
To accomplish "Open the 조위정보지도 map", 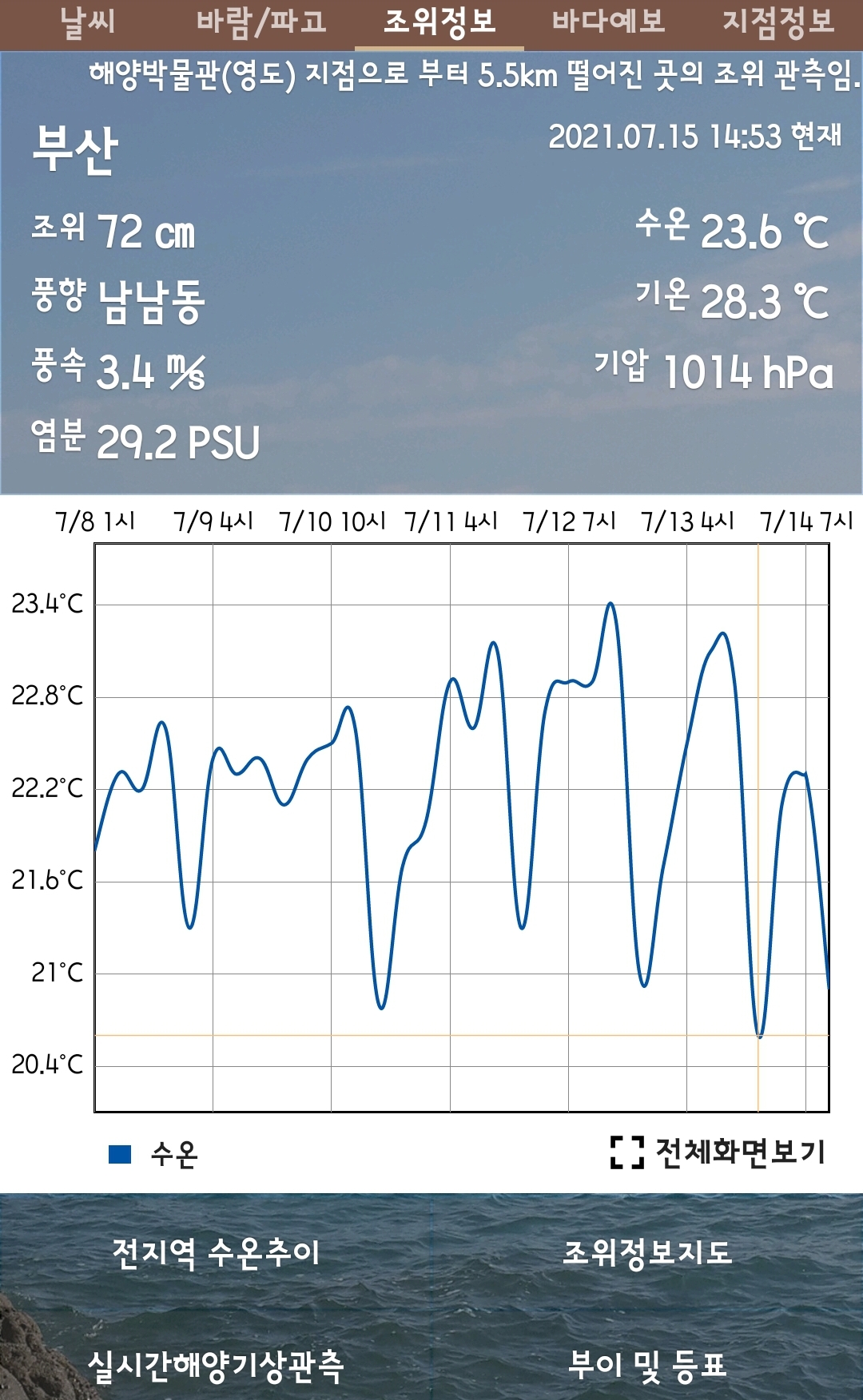I will click(647, 1252).
